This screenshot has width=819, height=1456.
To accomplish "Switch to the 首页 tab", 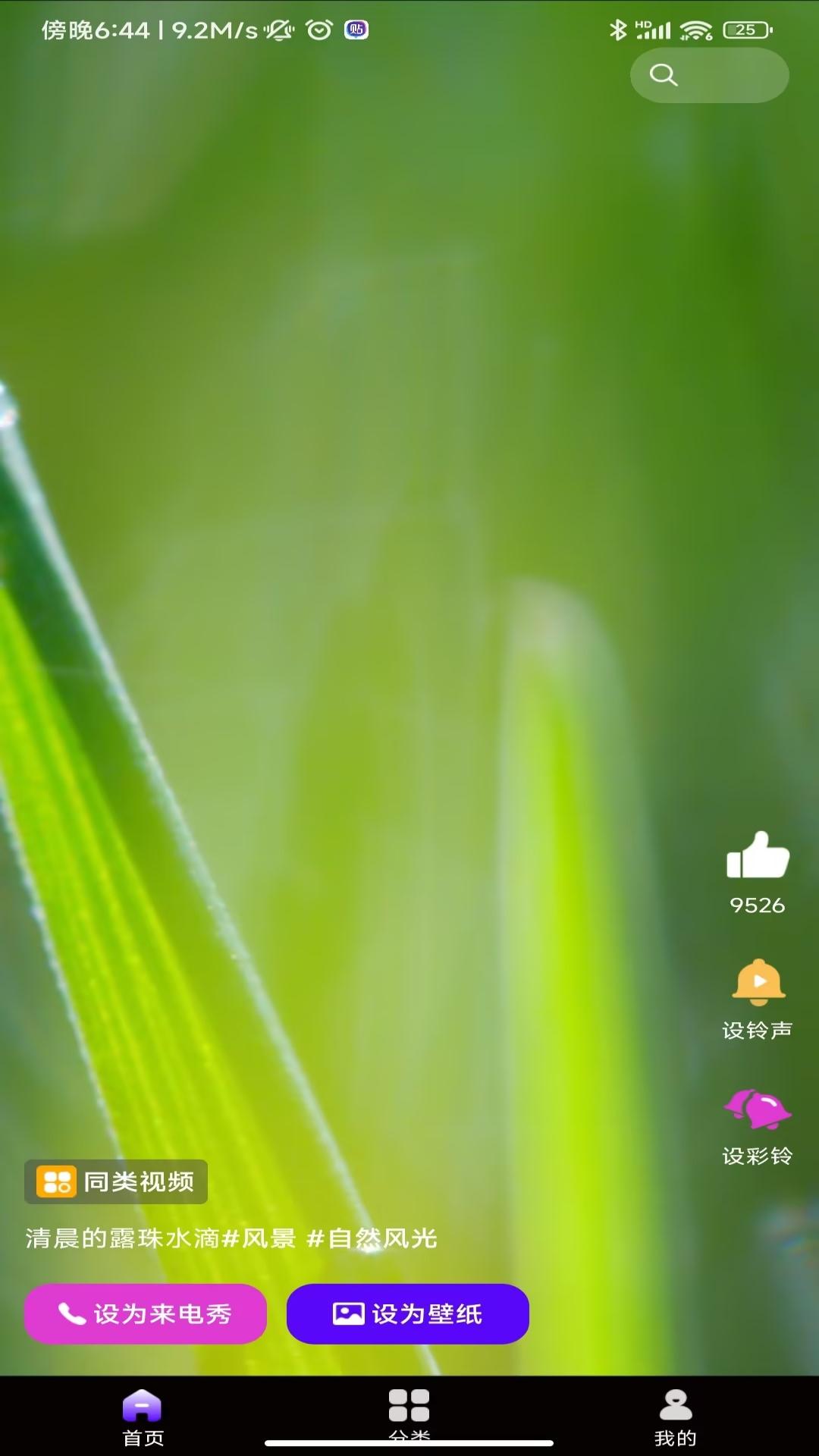I will pos(143,1417).
